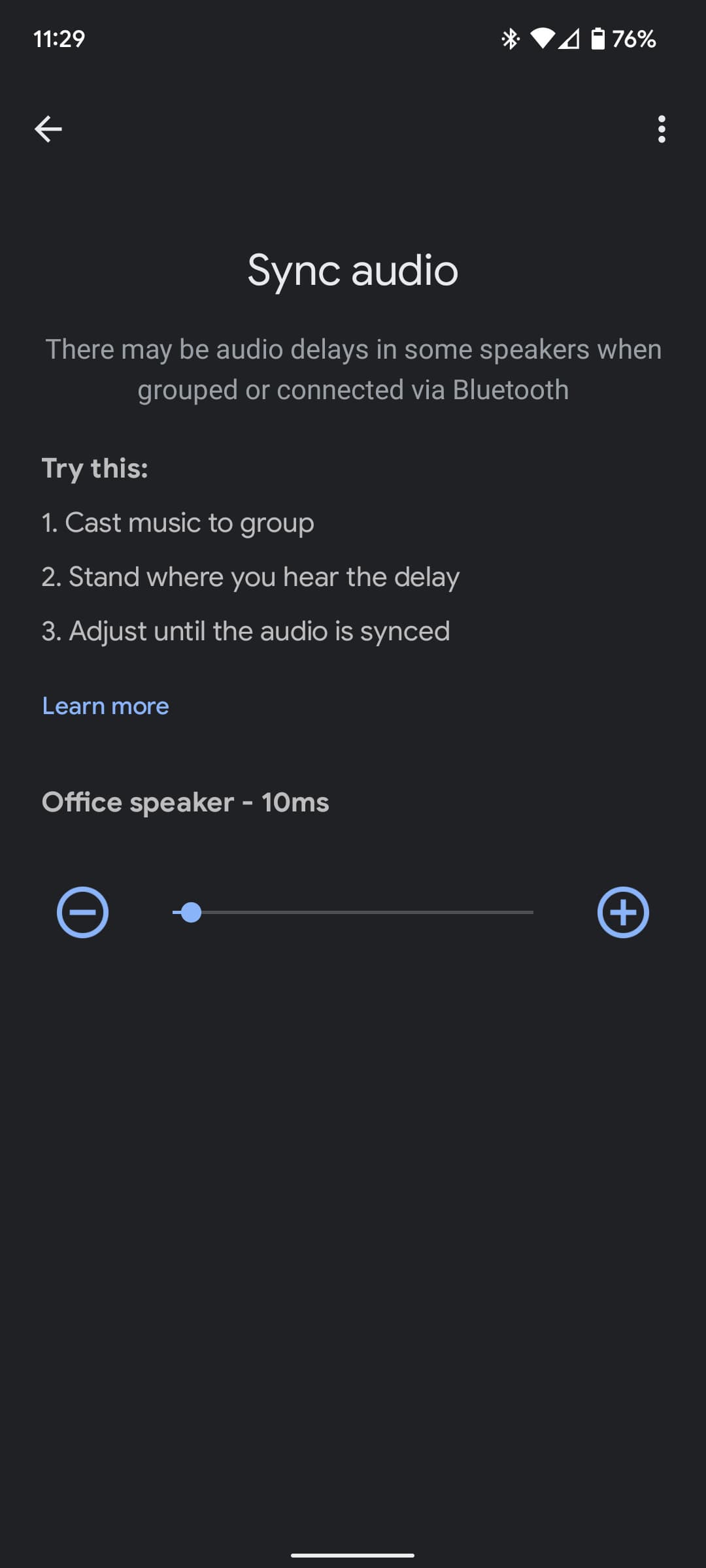Image resolution: width=706 pixels, height=1568 pixels.
Task: Select the Office speaker - 10ms label
Action: pos(185,802)
